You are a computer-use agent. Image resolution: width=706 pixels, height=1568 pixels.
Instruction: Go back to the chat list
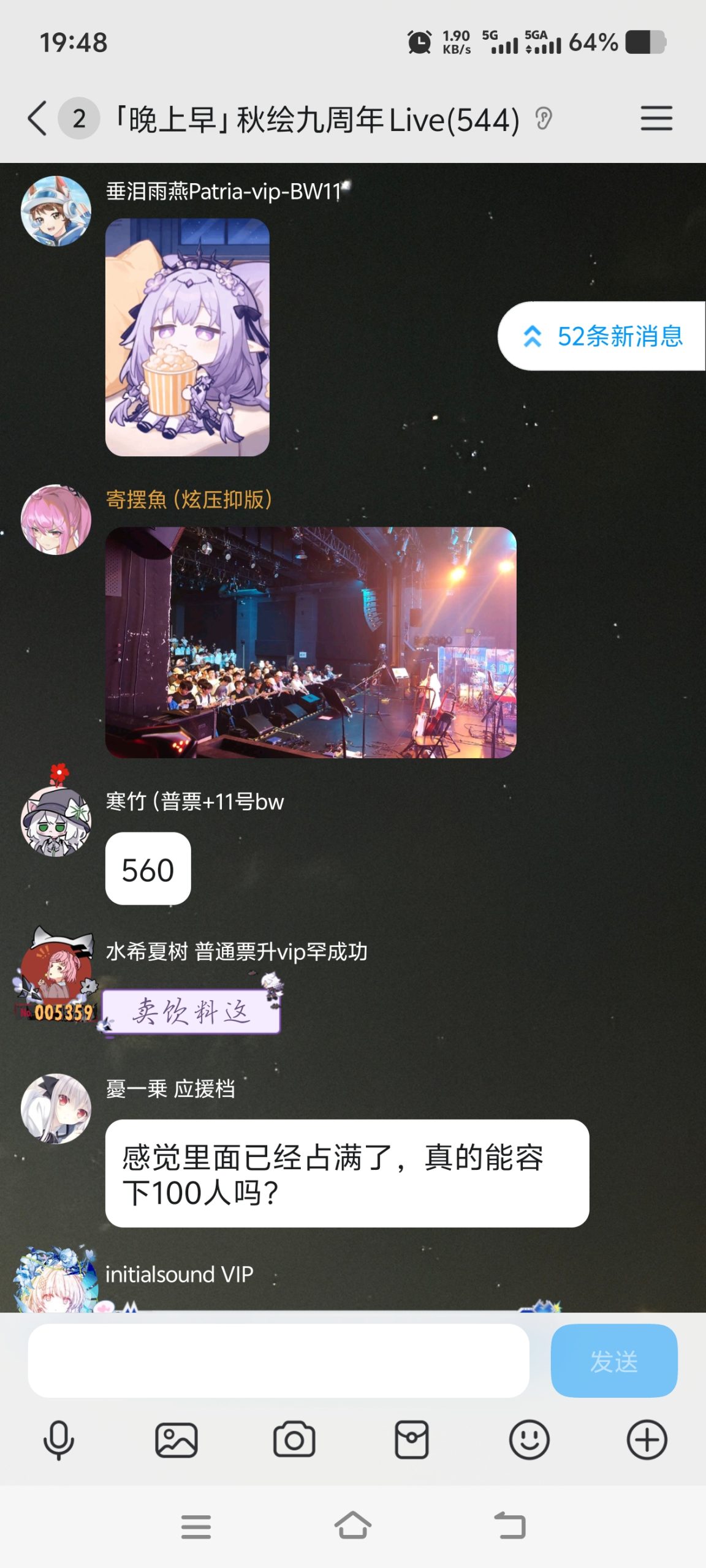pyautogui.click(x=38, y=118)
